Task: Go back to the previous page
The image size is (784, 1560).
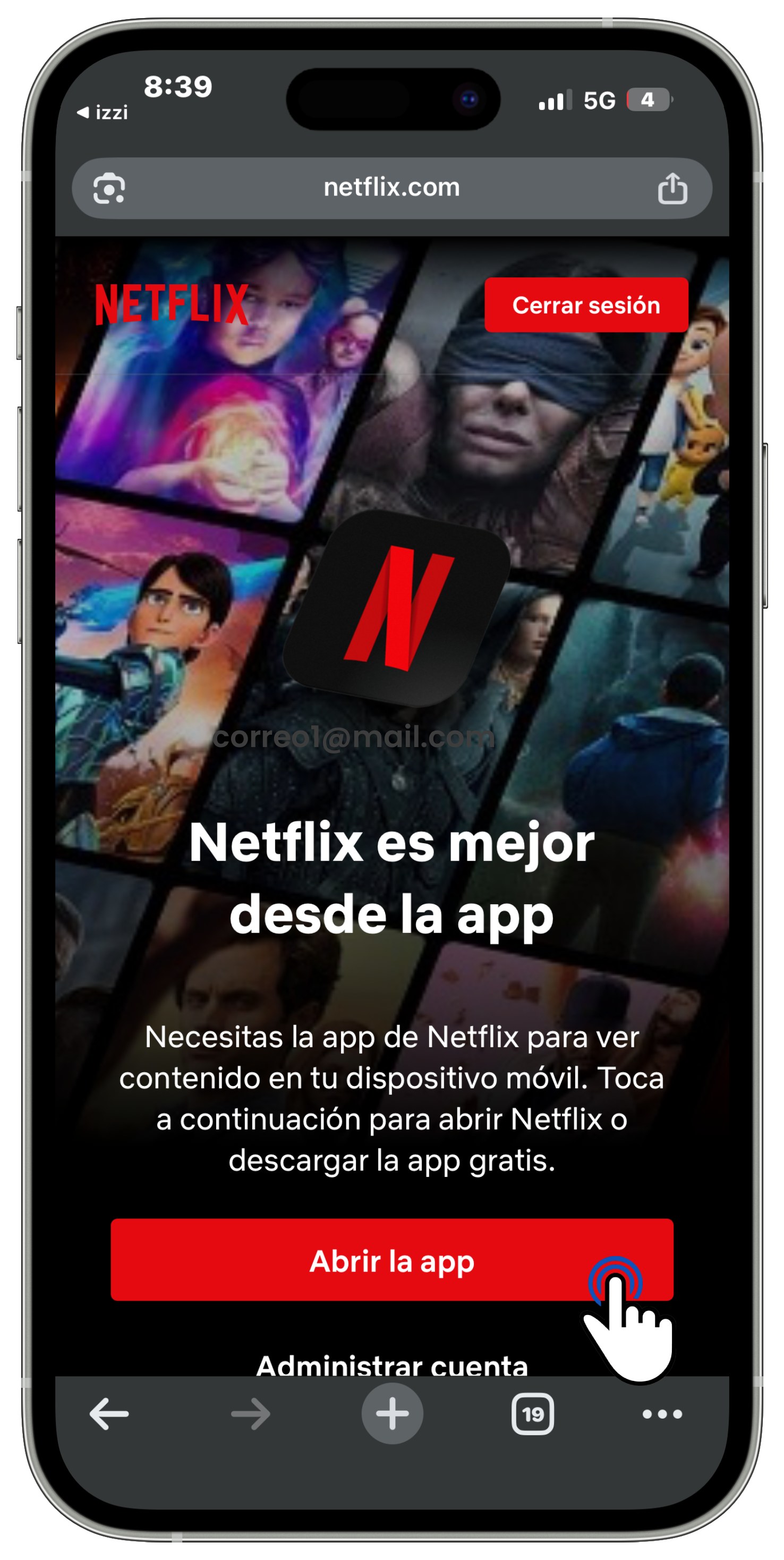Action: pyautogui.click(x=109, y=1414)
